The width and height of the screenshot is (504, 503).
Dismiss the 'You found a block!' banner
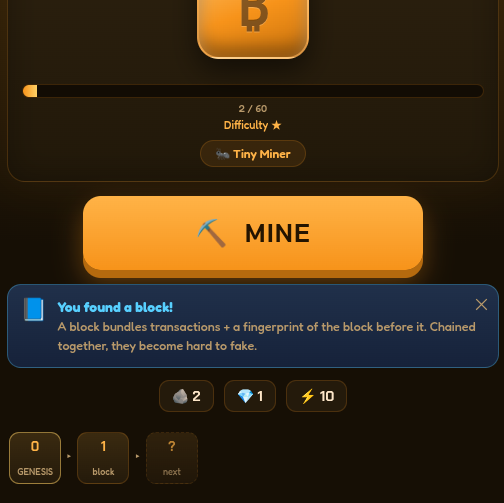click(481, 305)
